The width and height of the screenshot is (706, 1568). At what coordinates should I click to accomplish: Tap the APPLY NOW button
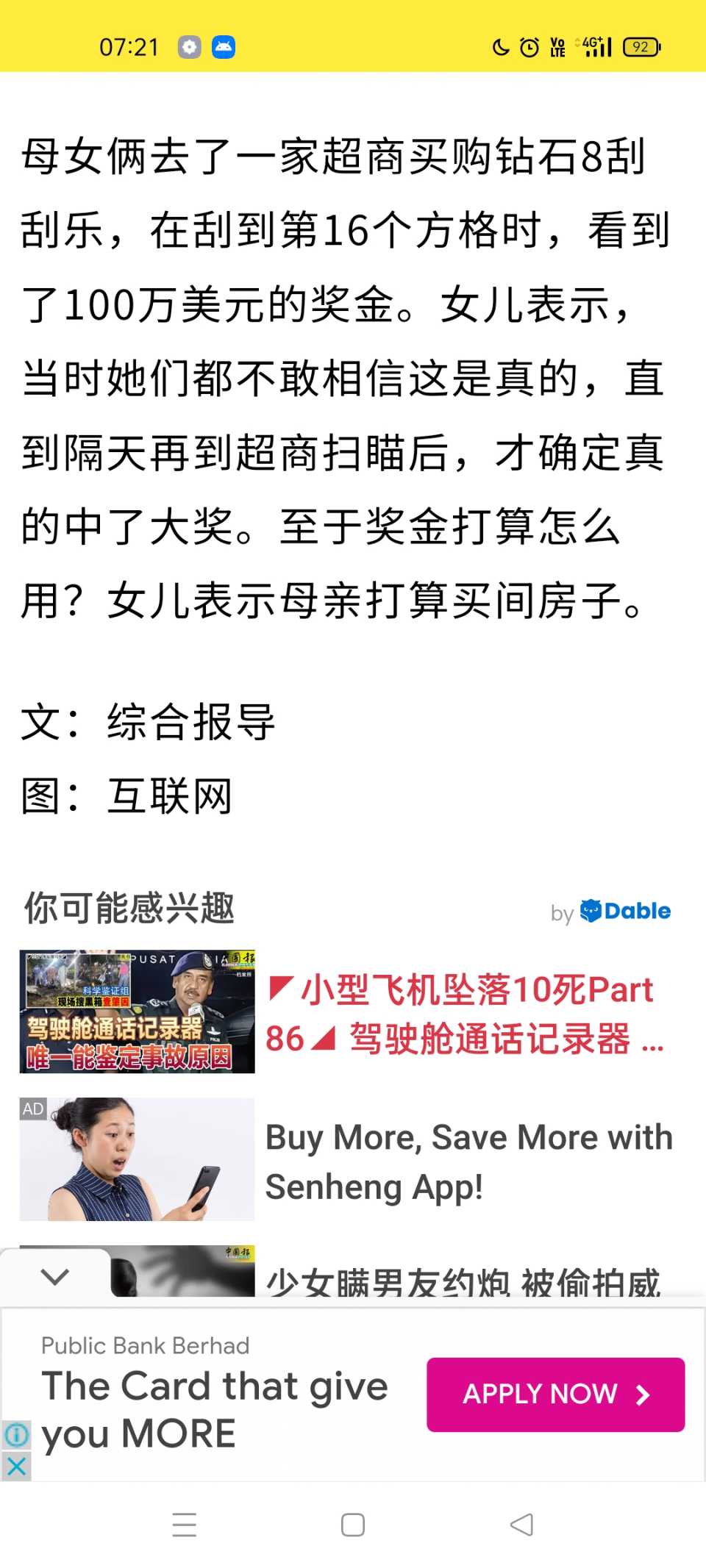(x=555, y=1394)
